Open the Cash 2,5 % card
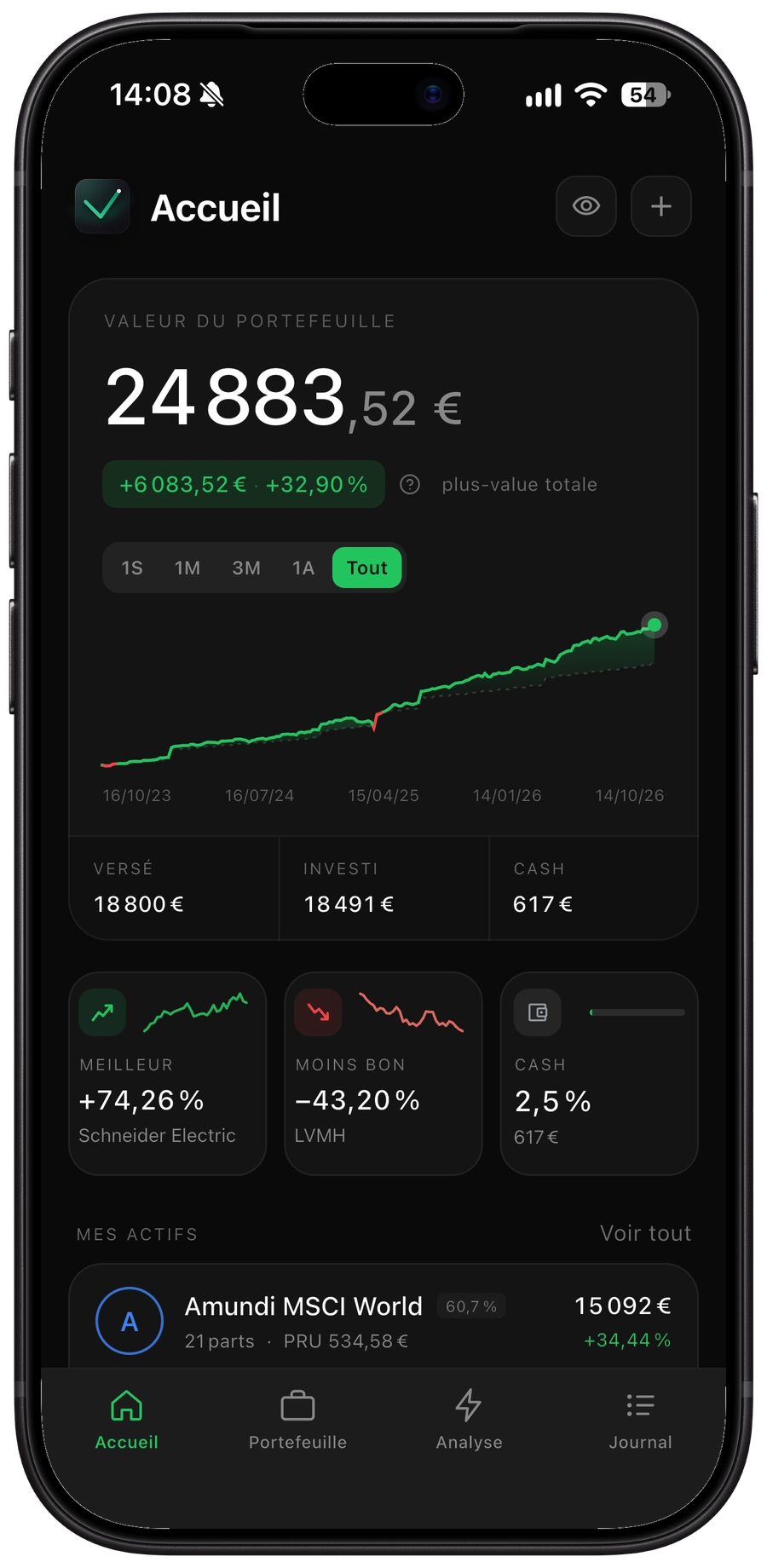 tap(599, 1074)
